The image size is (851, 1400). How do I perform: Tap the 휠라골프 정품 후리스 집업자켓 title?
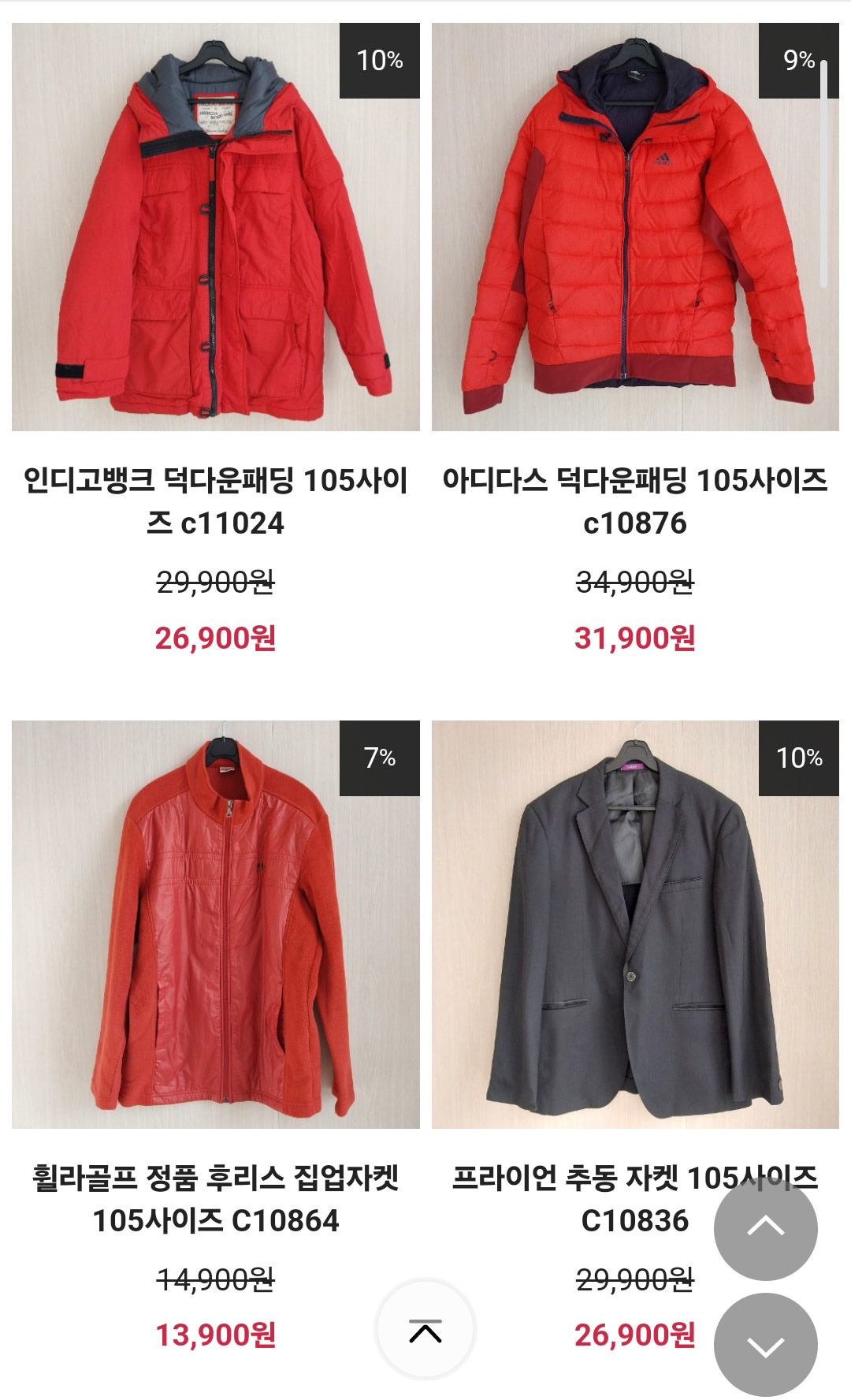(216, 1199)
